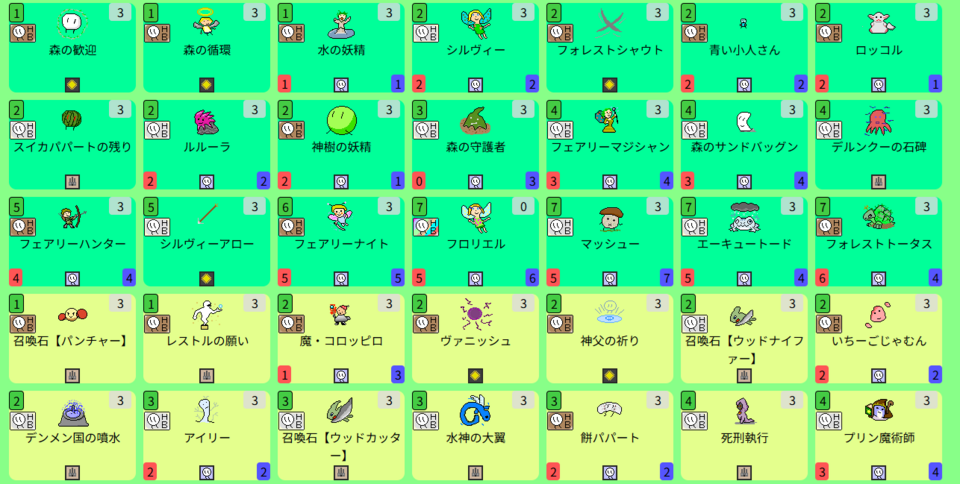Open the フェアリーマジシャン card
This screenshot has width=960, height=484.
click(x=609, y=145)
